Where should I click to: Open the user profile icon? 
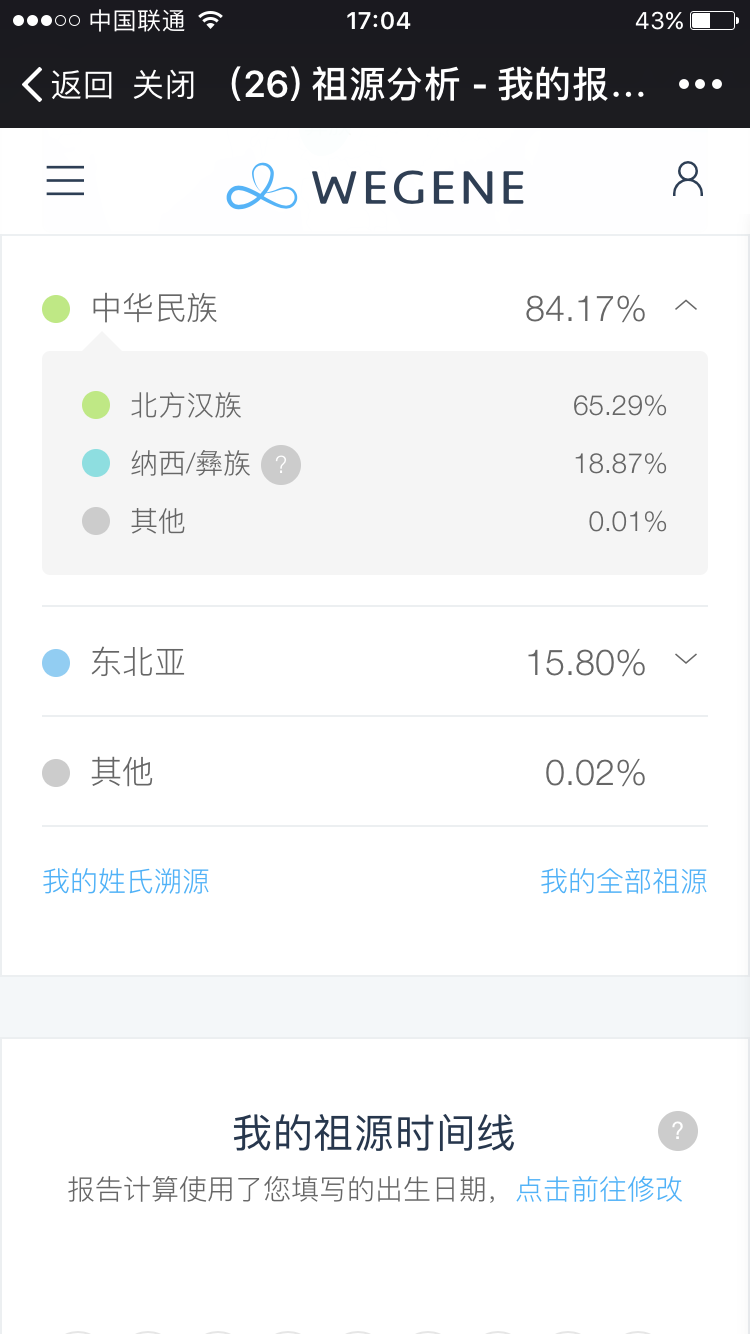(687, 180)
